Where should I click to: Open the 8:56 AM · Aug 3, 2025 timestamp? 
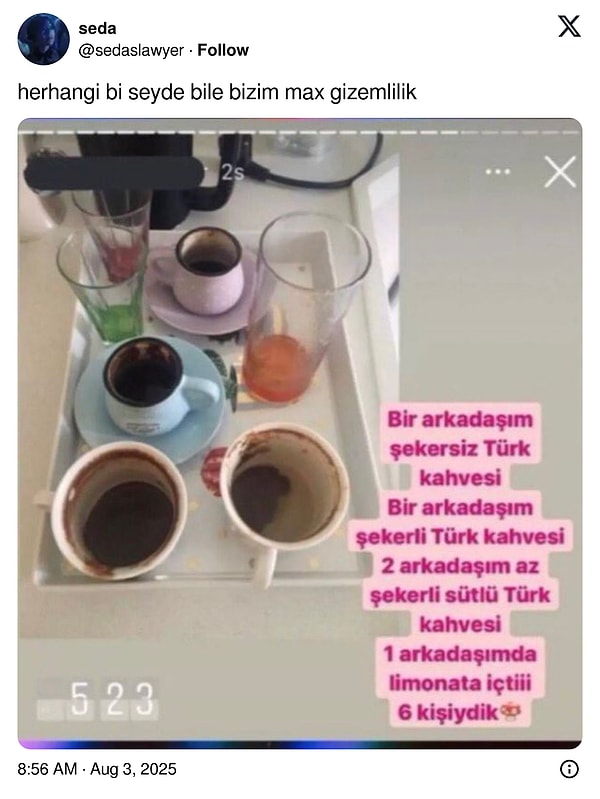click(x=97, y=769)
